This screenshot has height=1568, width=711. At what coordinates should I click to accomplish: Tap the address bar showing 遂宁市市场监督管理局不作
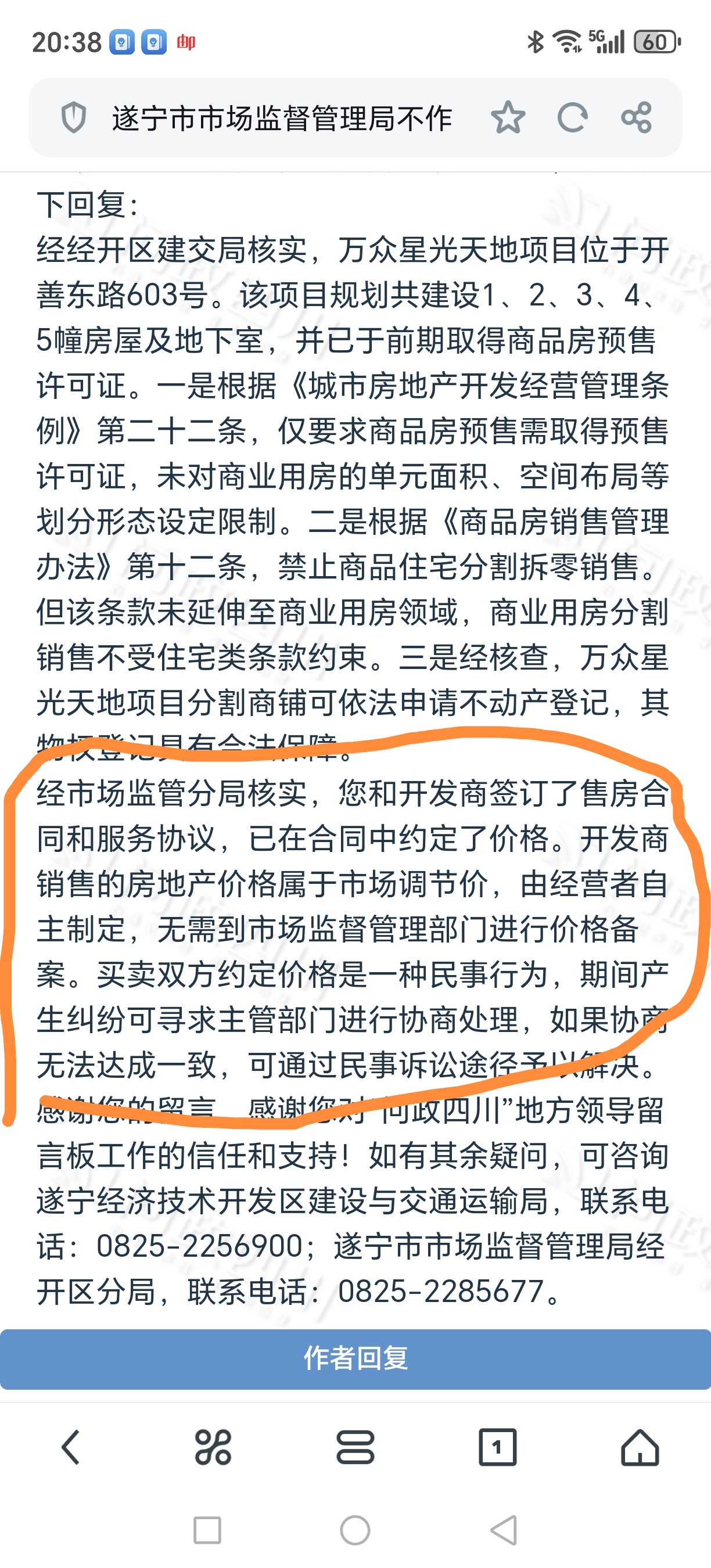pyautogui.click(x=281, y=118)
